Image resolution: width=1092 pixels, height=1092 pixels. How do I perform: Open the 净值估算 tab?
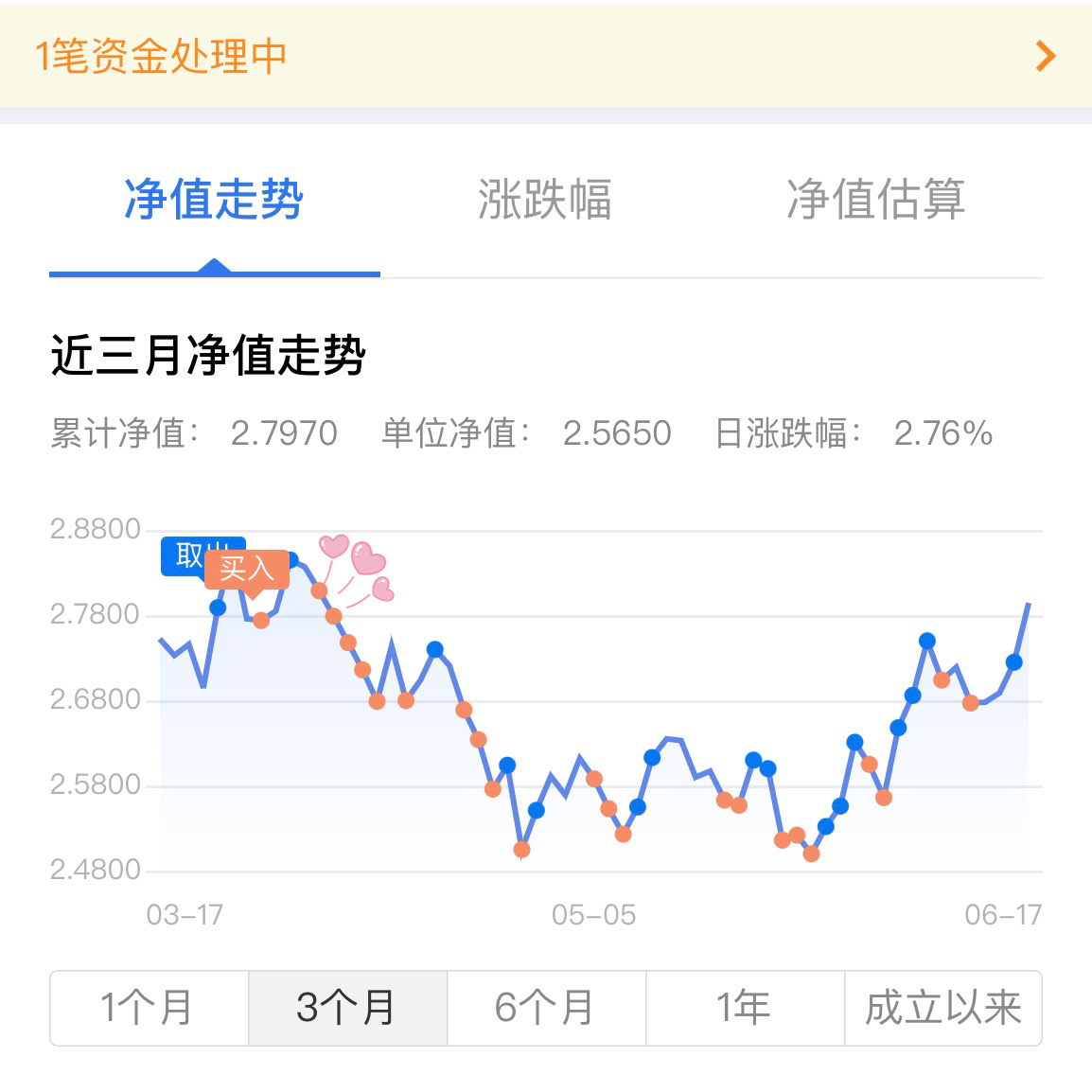(875, 201)
